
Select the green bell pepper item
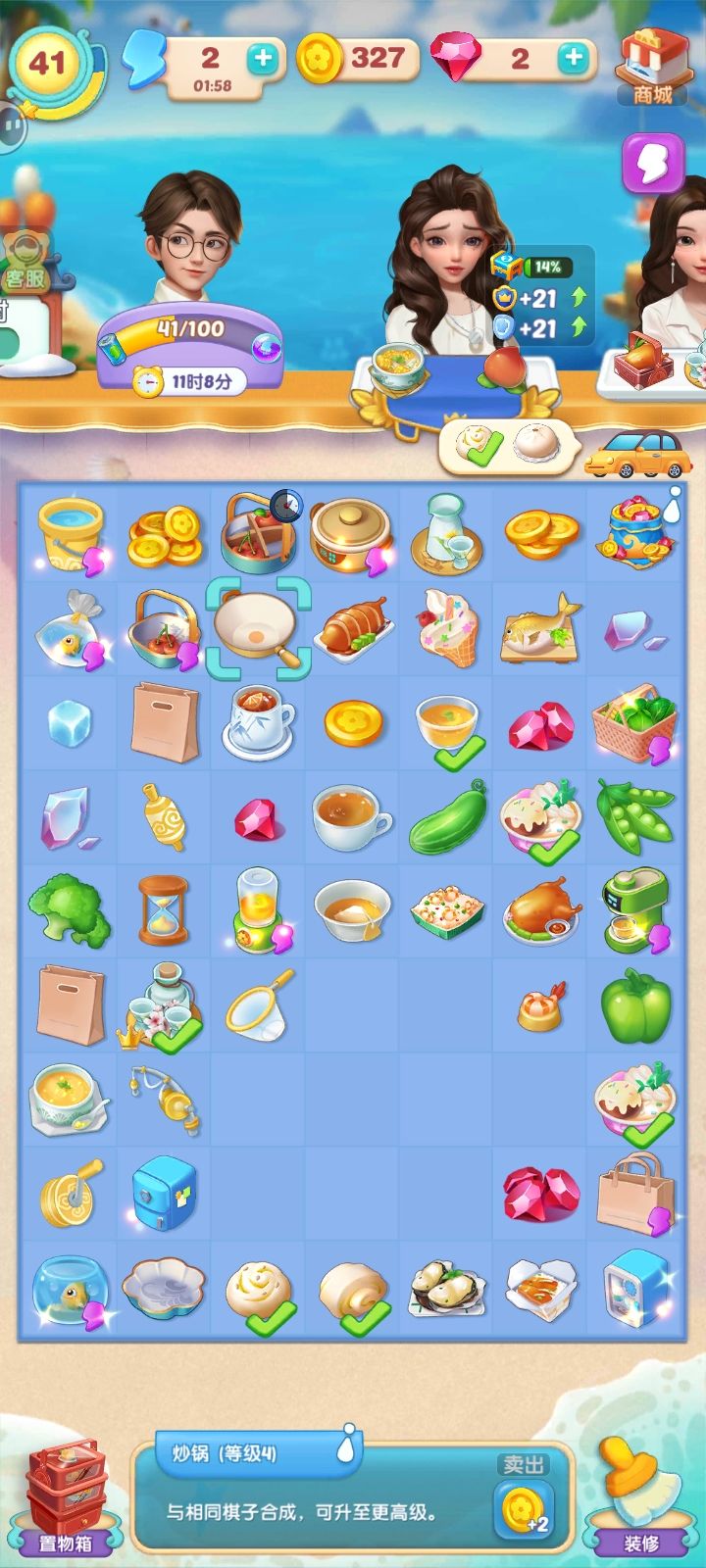[636, 1005]
